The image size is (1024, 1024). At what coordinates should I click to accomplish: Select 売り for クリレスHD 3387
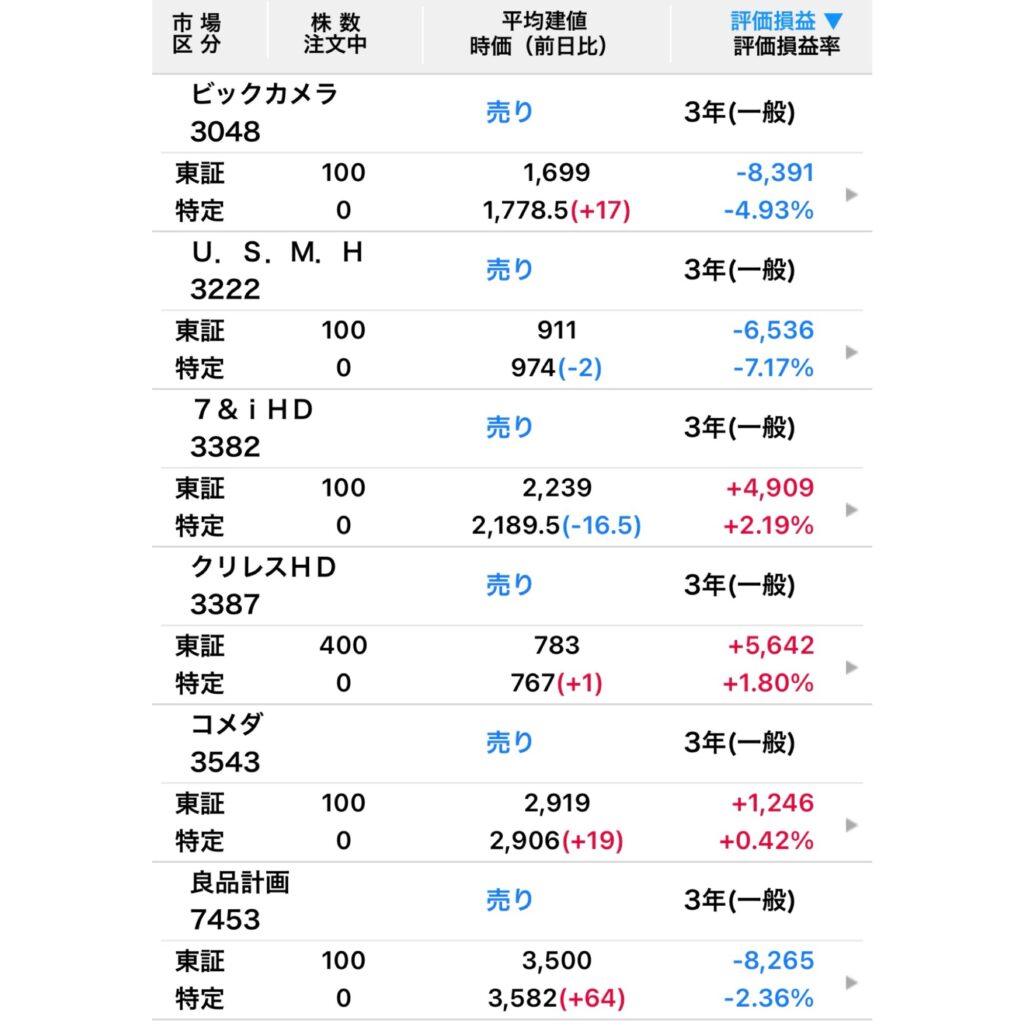510,585
